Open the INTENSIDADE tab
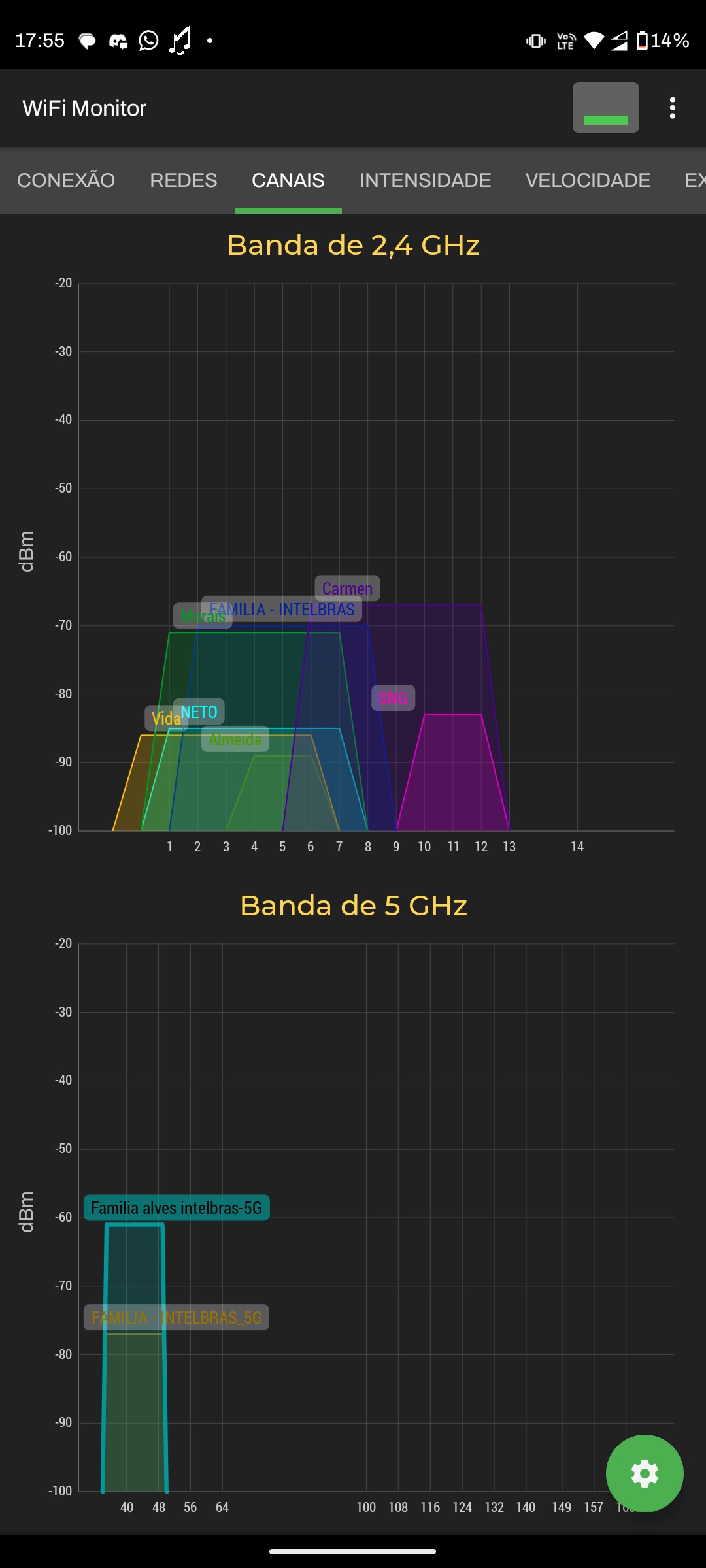This screenshot has width=706, height=1568. pyautogui.click(x=425, y=180)
